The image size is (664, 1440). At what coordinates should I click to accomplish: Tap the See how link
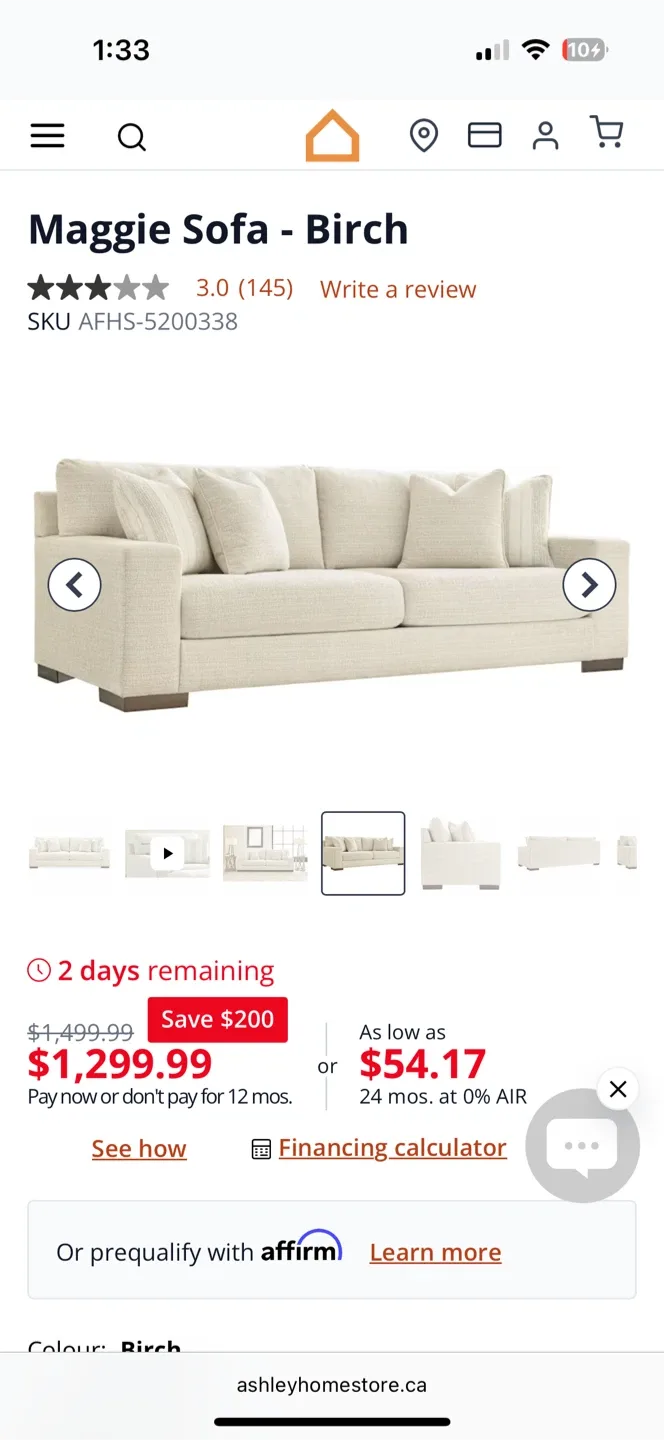139,1149
